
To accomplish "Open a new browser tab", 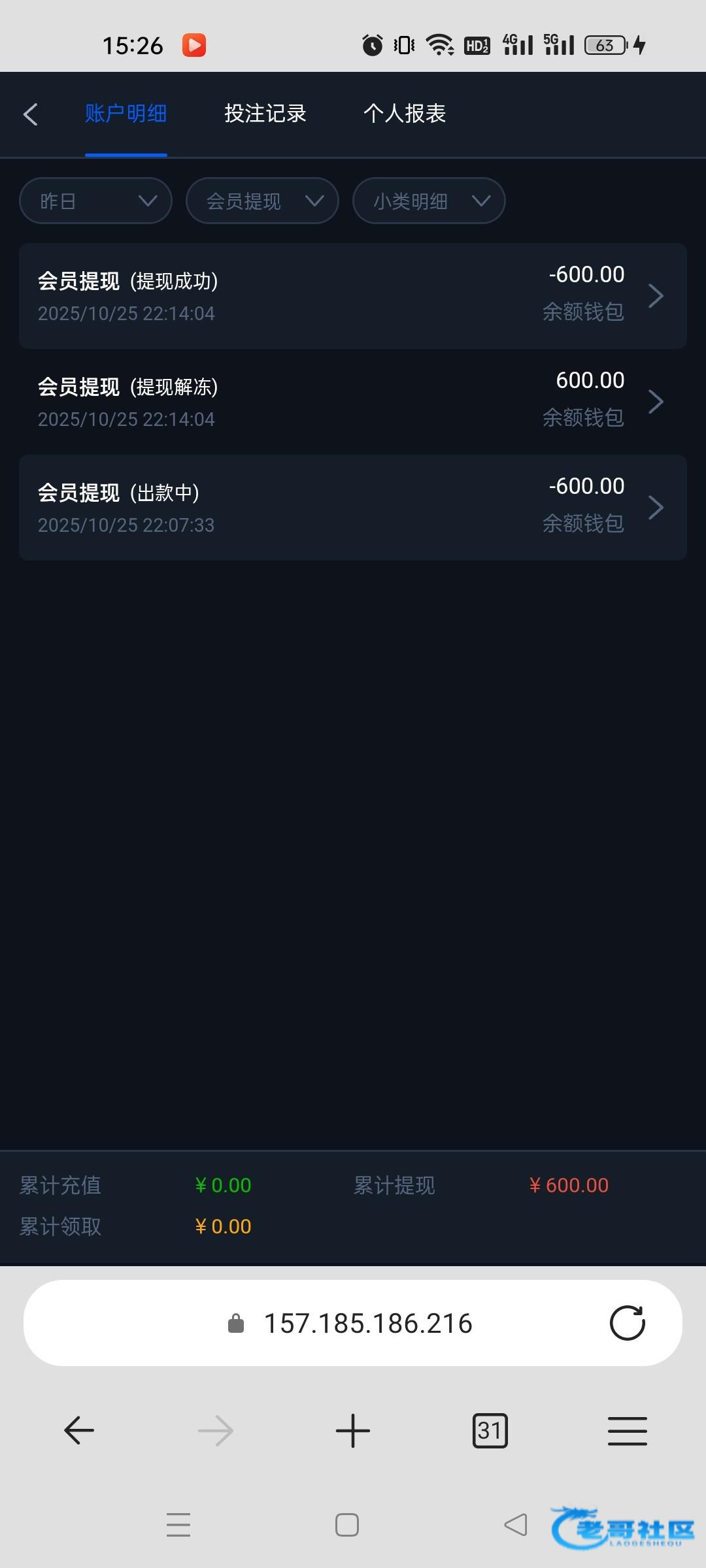I will 353,1430.
